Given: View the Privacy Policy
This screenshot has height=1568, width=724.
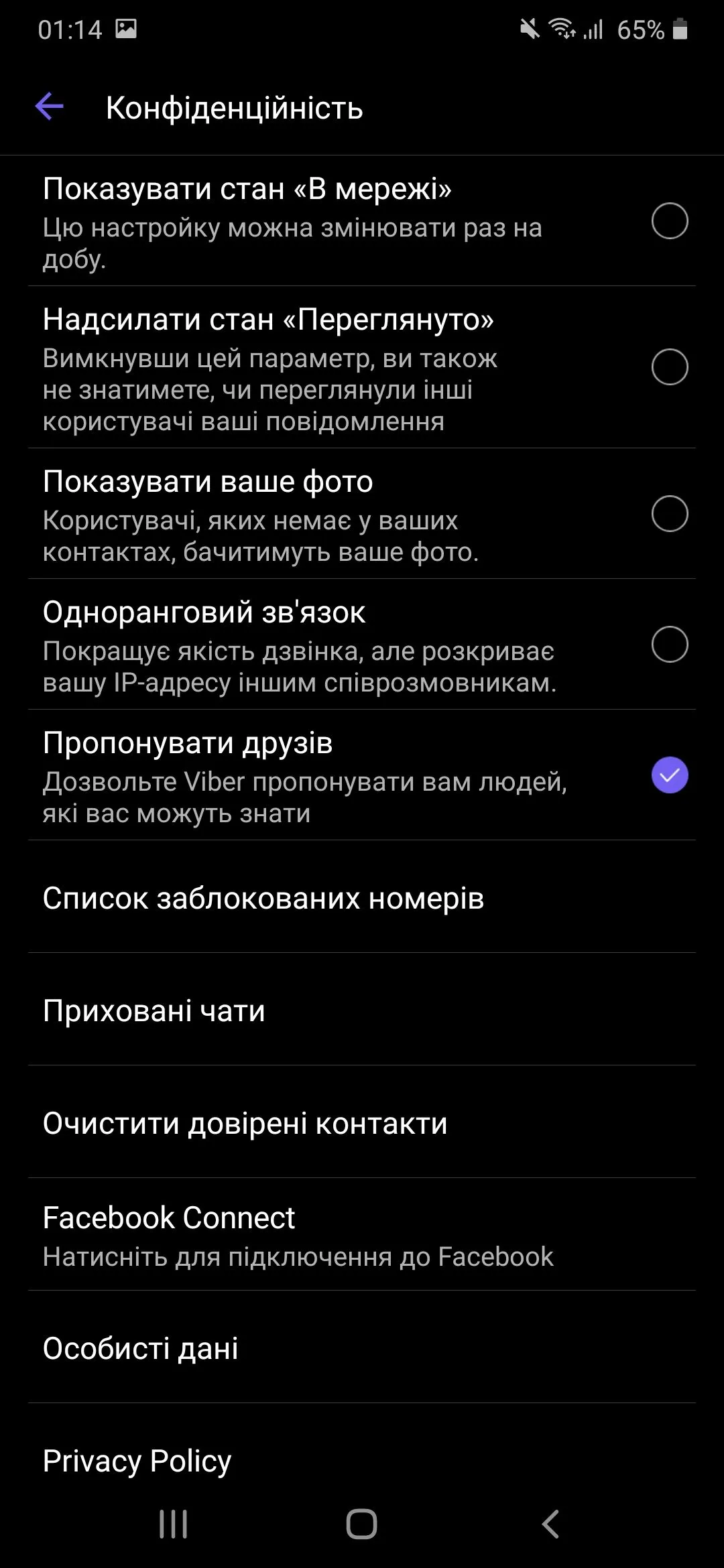Looking at the screenshot, I should click(x=137, y=1460).
